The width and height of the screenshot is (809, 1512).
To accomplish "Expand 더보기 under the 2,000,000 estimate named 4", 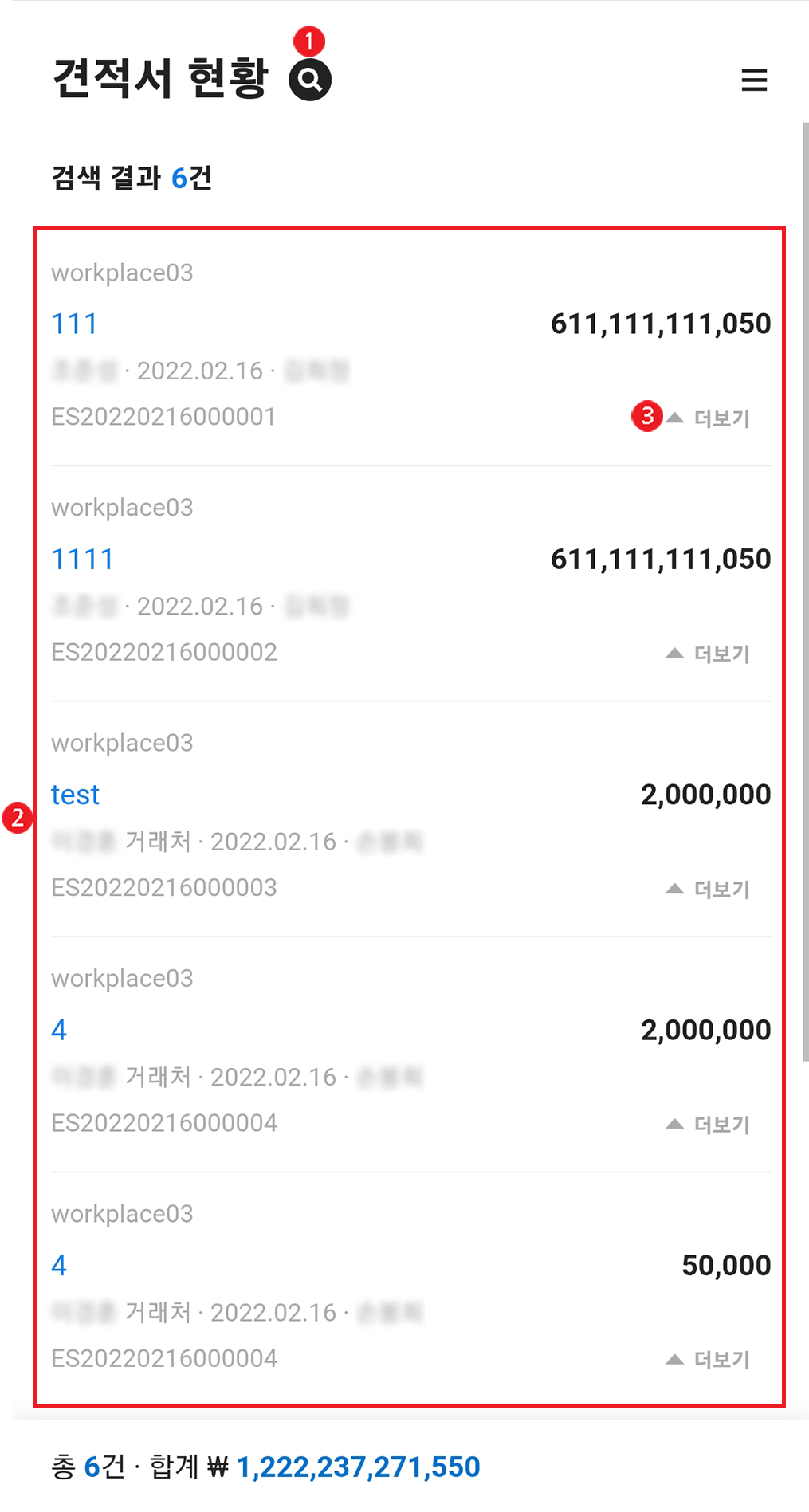I will [708, 1124].
